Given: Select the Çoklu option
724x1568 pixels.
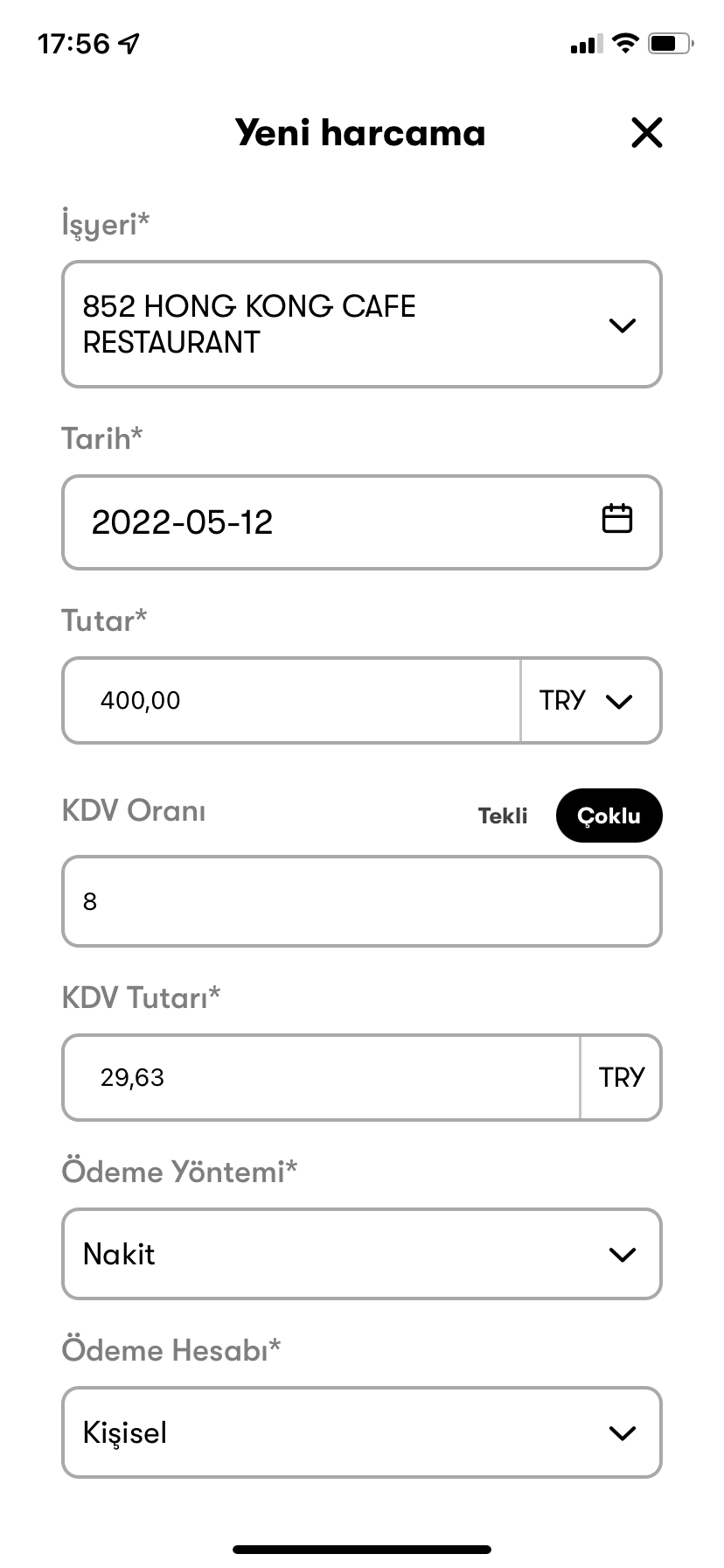Looking at the screenshot, I should click(x=609, y=815).
